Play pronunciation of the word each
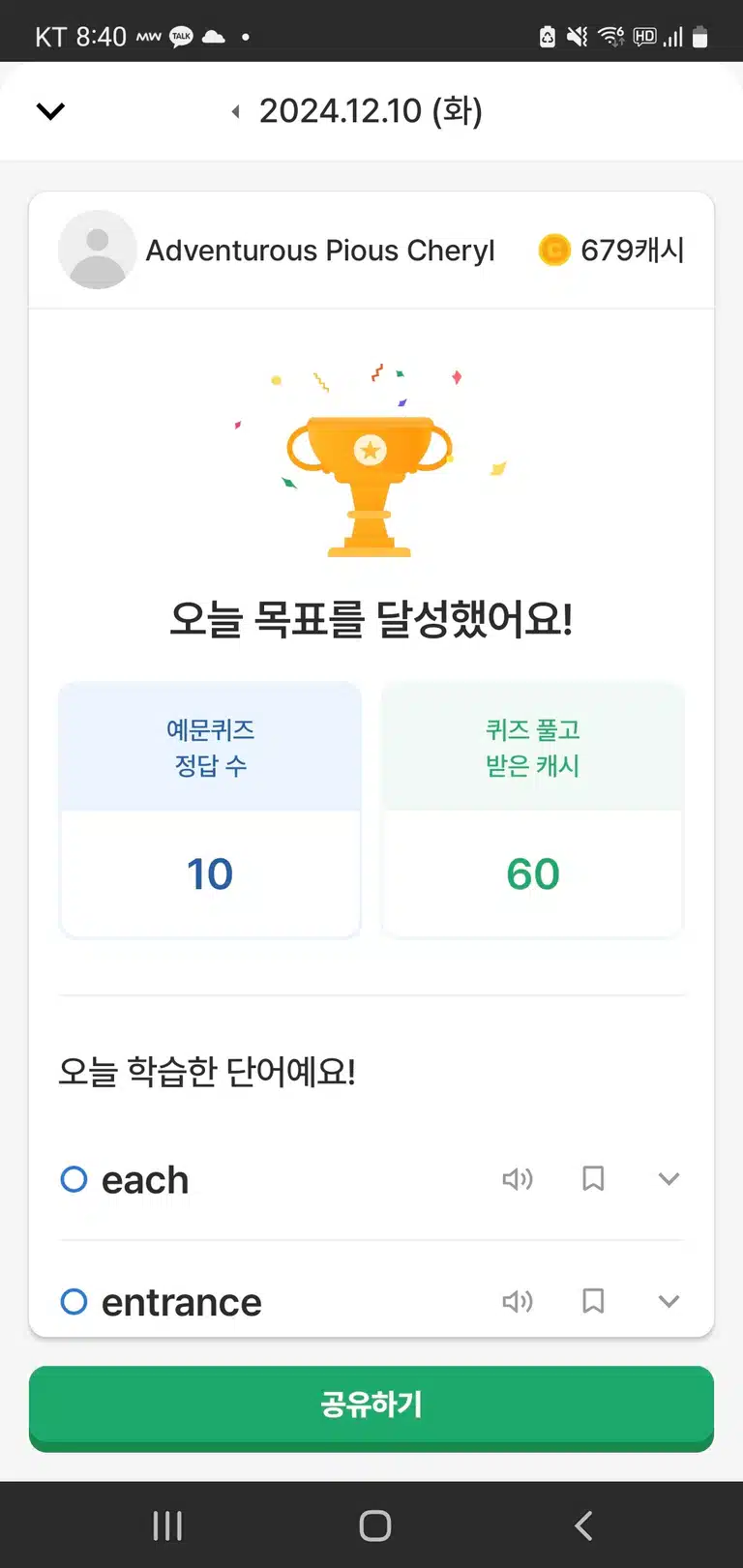The height and width of the screenshot is (1568, 743). pyautogui.click(x=518, y=1179)
